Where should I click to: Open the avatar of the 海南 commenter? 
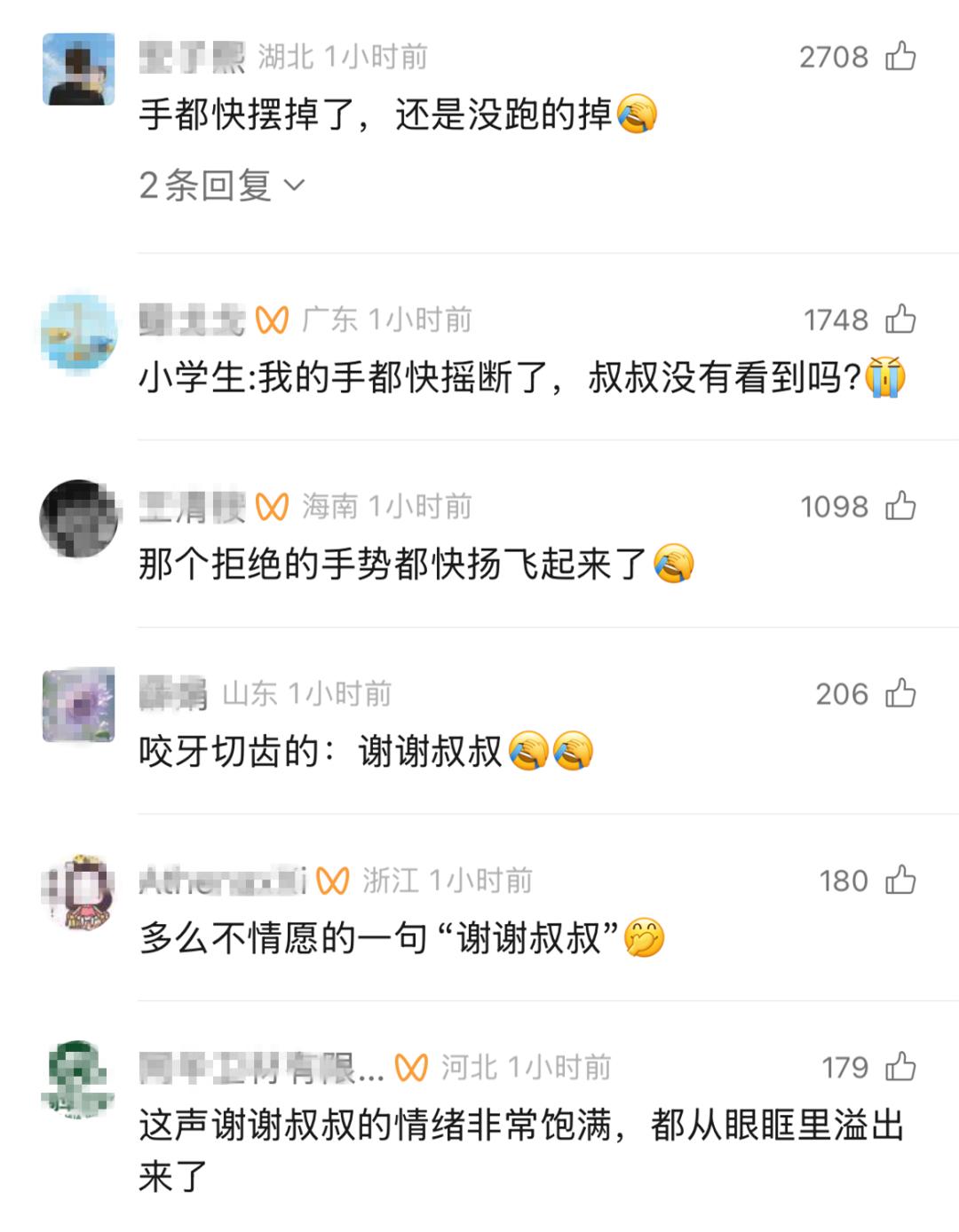tap(79, 519)
